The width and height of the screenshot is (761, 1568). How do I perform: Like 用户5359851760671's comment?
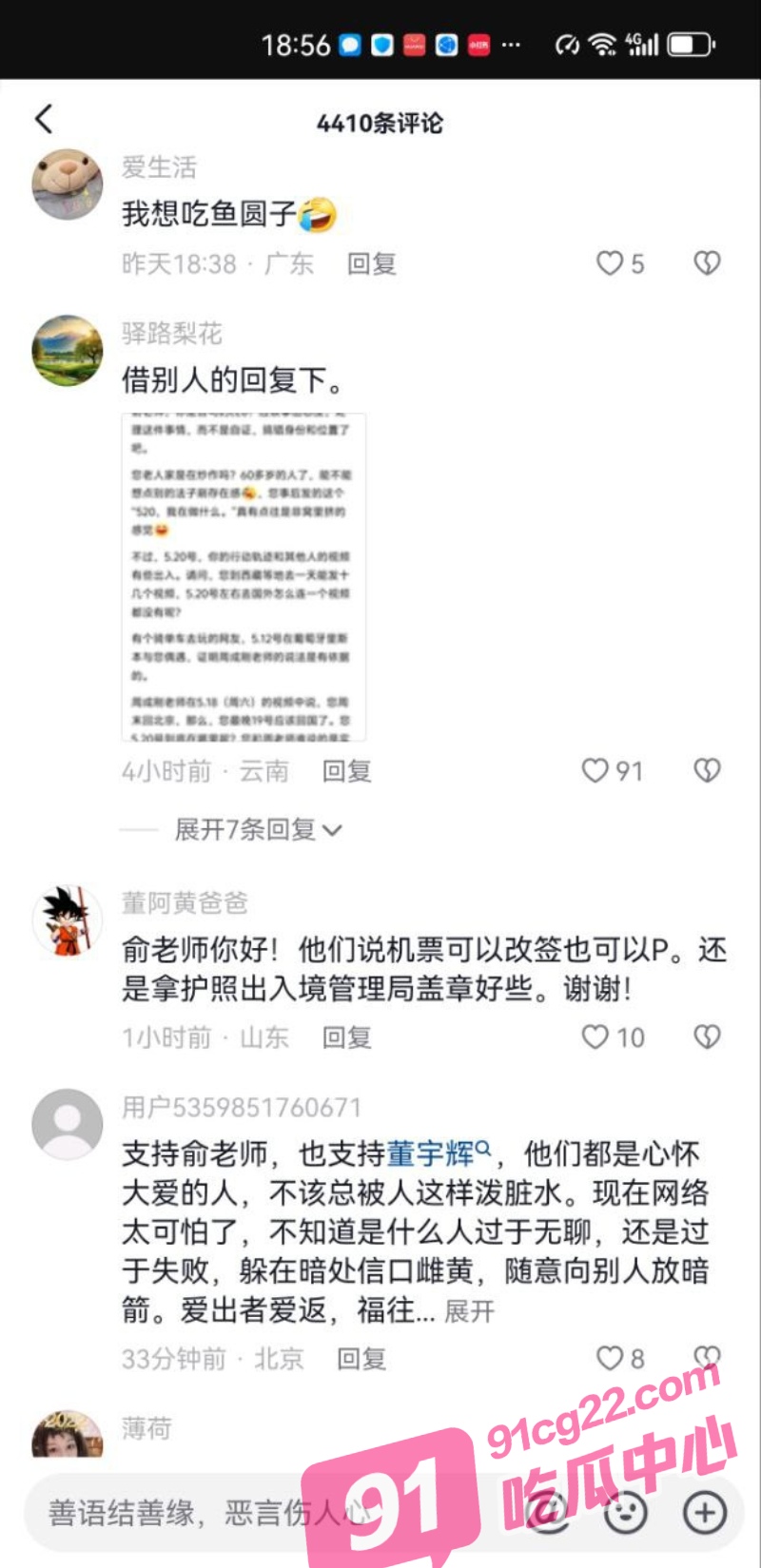tap(610, 1358)
